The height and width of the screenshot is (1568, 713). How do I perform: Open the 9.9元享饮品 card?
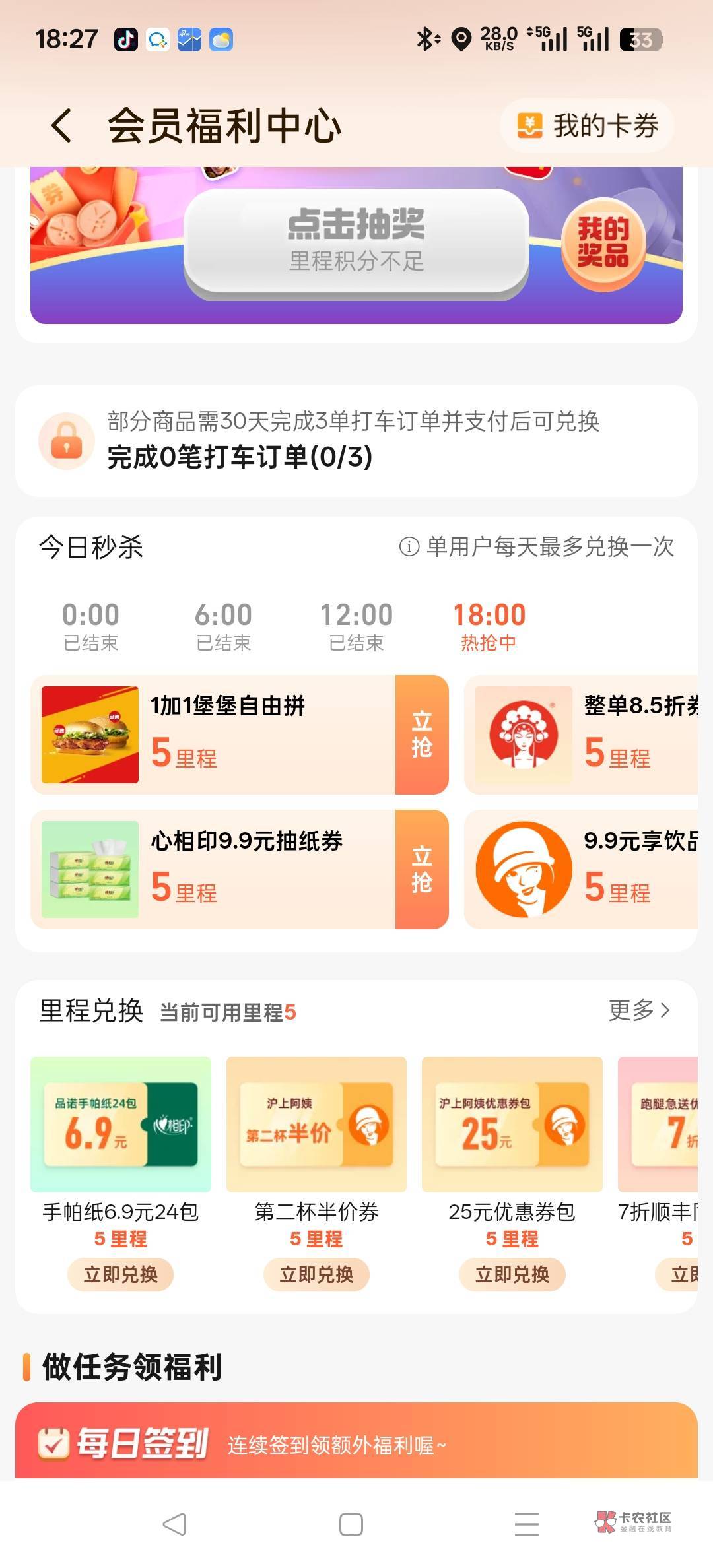[581, 869]
